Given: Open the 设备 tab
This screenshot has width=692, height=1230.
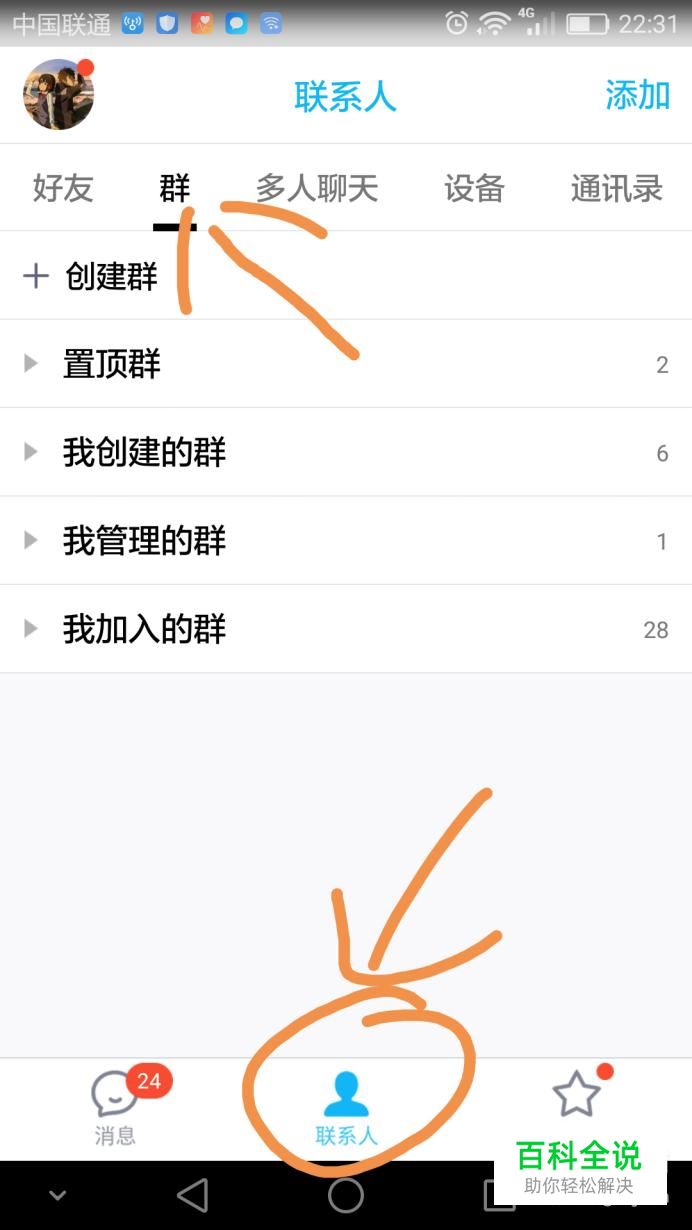Looking at the screenshot, I should coord(474,188).
